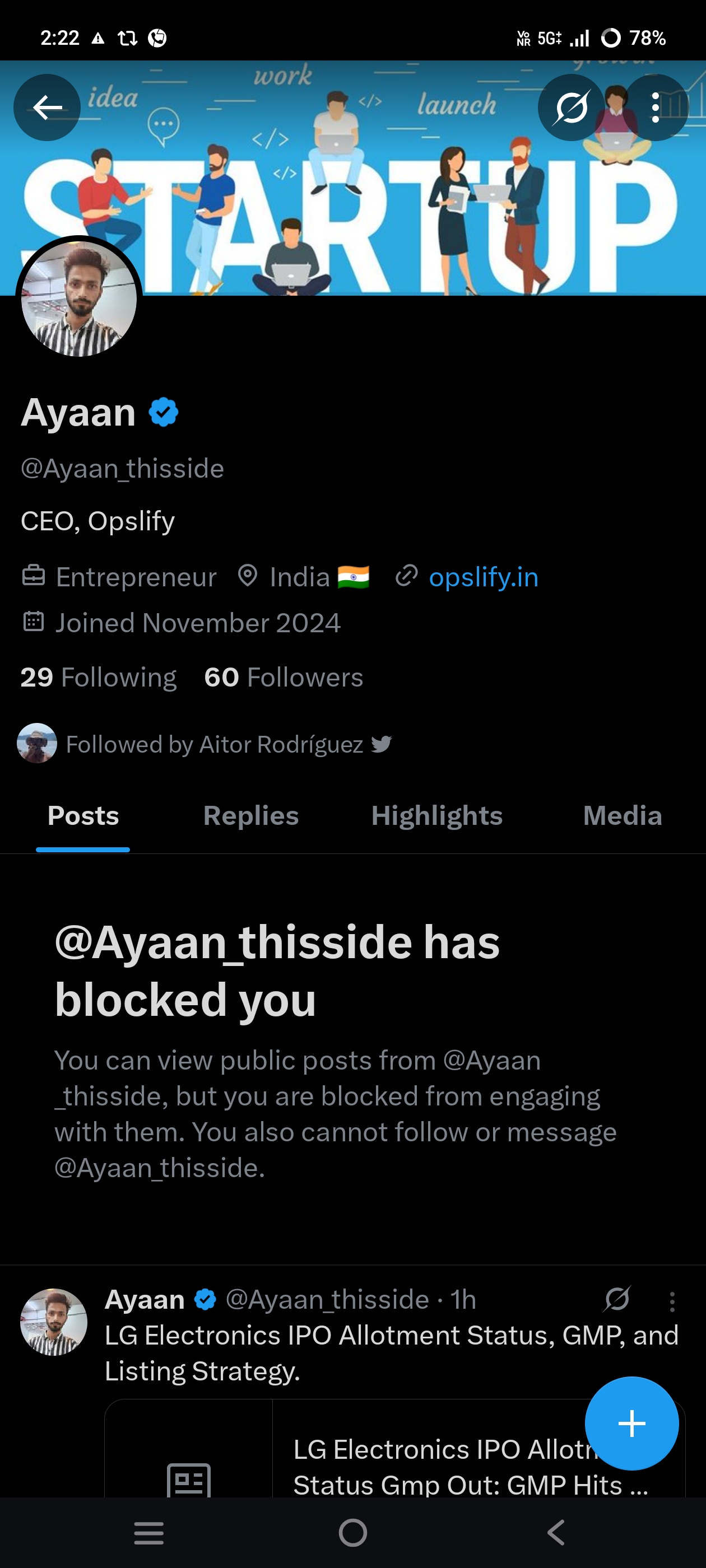Open system recent apps menu
The image size is (706, 1568).
tap(148, 1533)
